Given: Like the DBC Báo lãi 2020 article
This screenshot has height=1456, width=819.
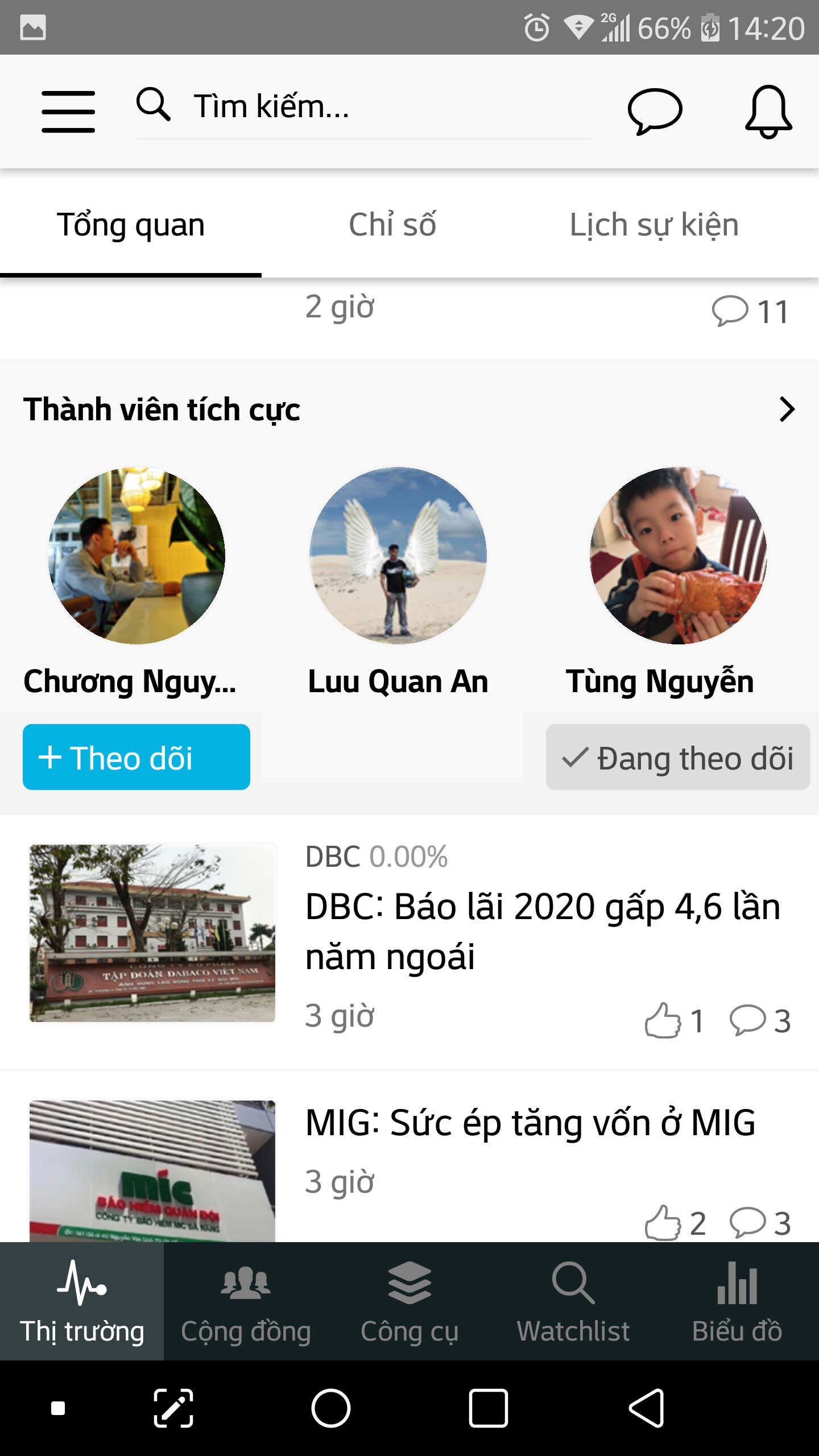Looking at the screenshot, I should (663, 1020).
